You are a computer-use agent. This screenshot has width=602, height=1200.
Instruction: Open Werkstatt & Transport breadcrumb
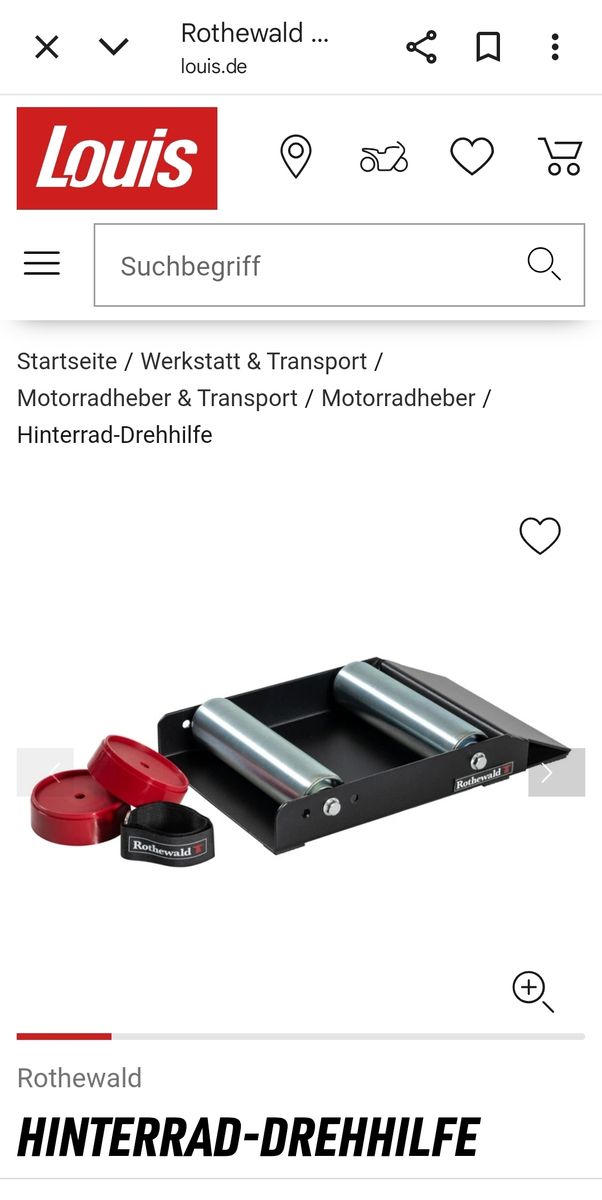[254, 361]
